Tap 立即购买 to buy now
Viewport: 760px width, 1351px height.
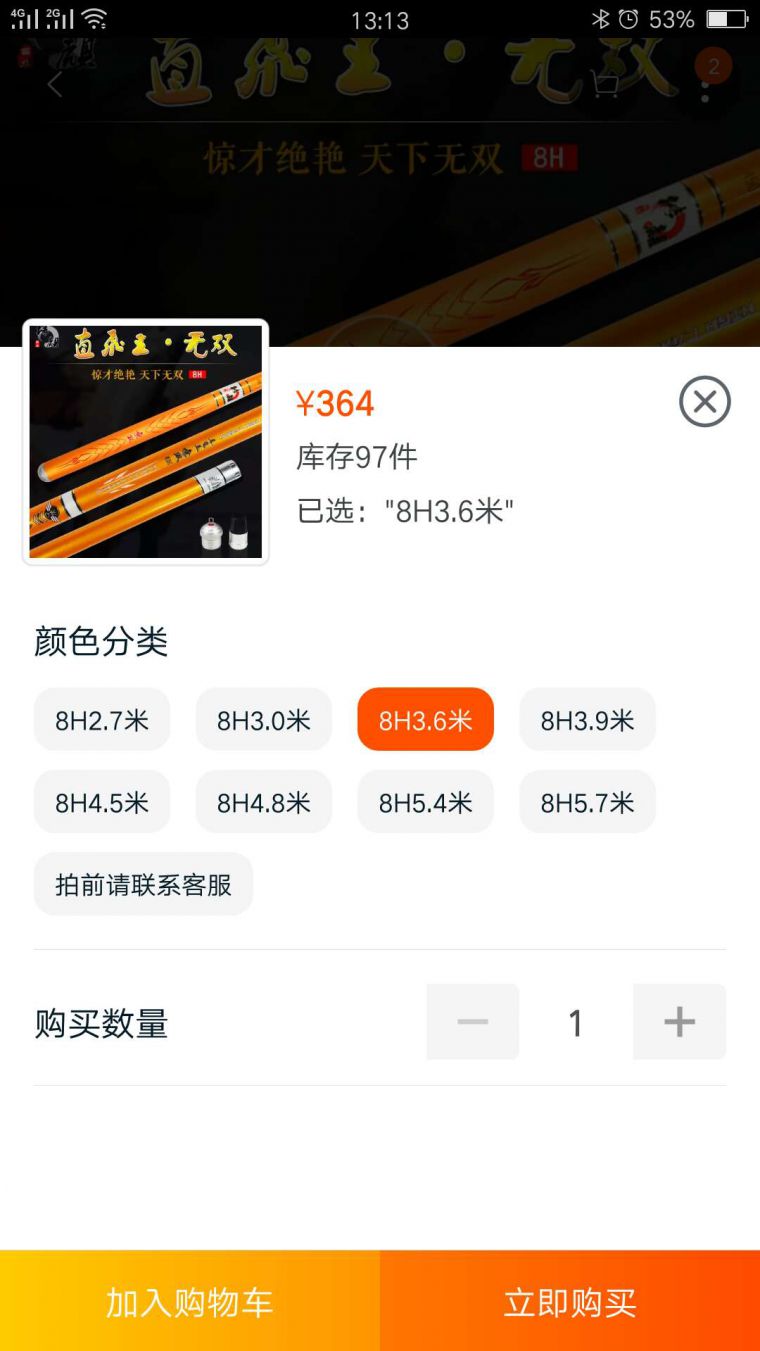coord(570,1302)
